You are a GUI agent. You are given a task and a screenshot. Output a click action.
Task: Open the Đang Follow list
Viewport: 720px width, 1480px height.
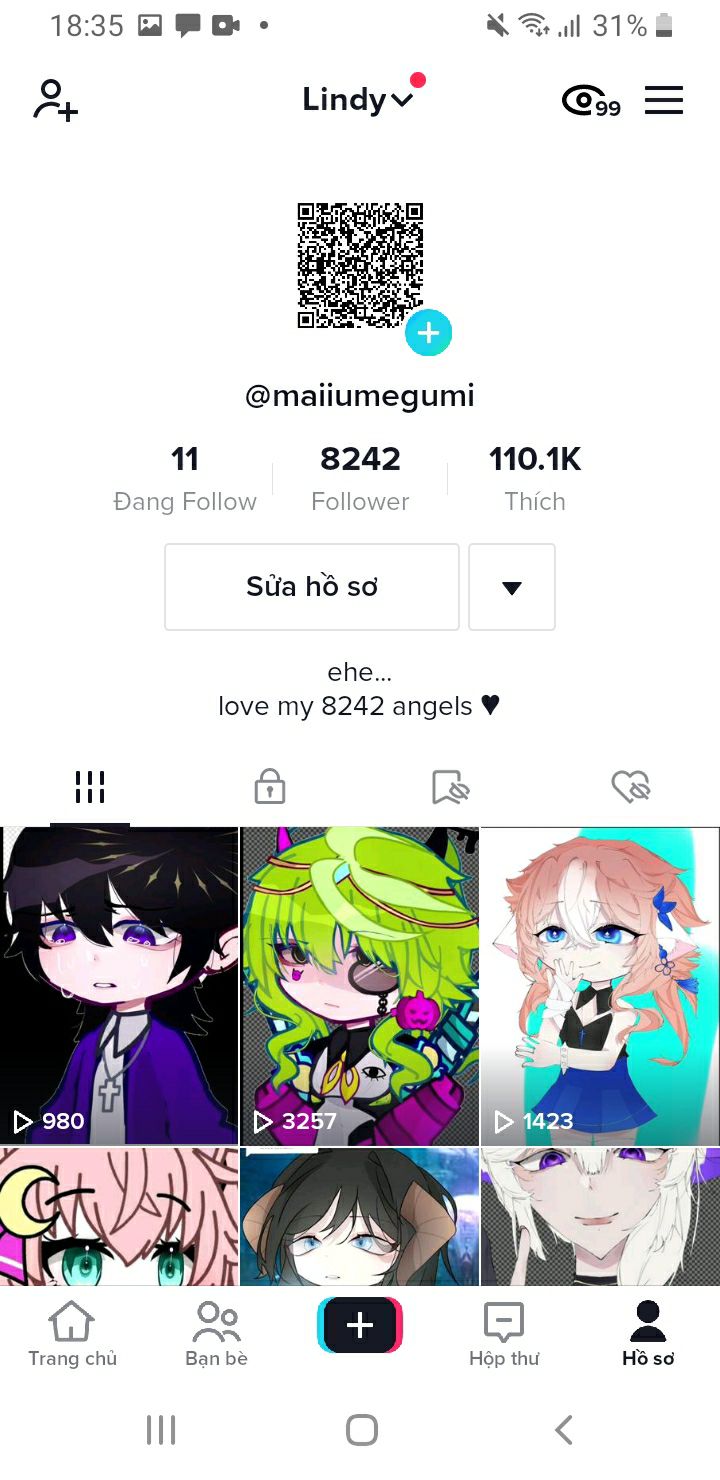pos(185,479)
